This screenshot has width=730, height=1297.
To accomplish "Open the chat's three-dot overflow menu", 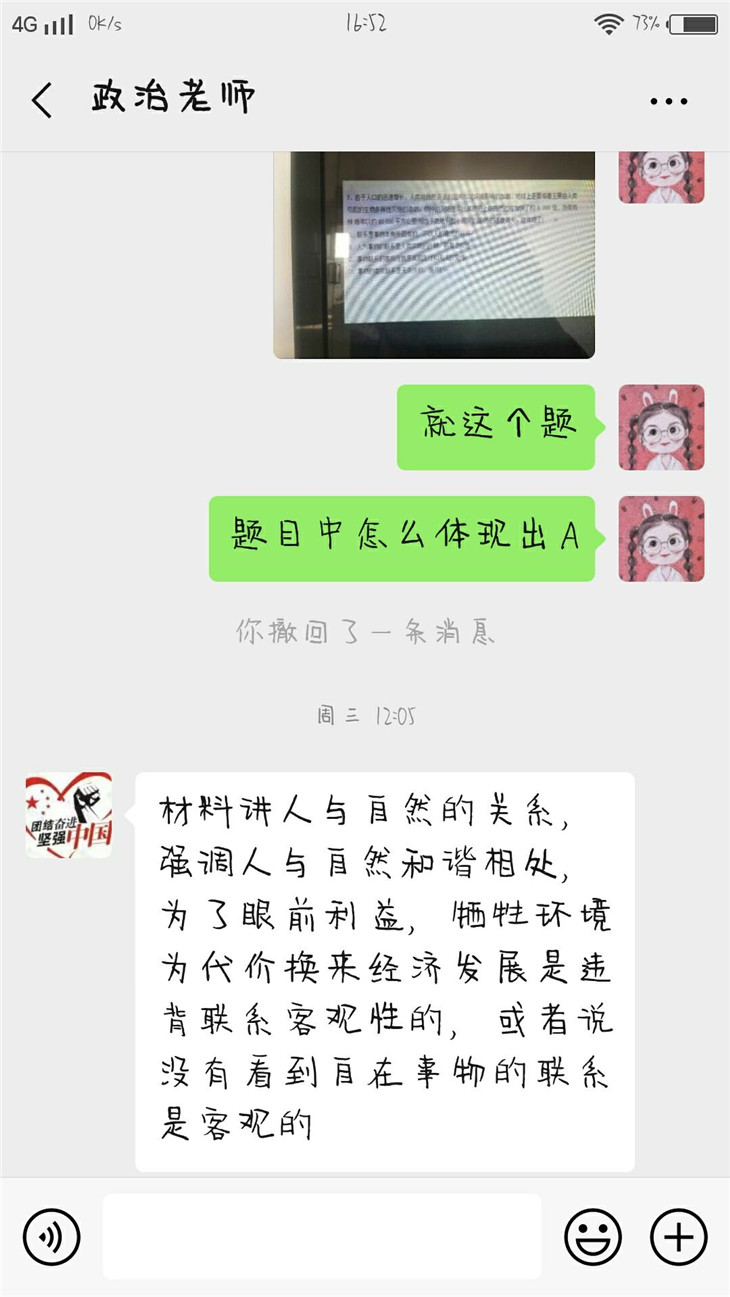I will pyautogui.click(x=668, y=101).
